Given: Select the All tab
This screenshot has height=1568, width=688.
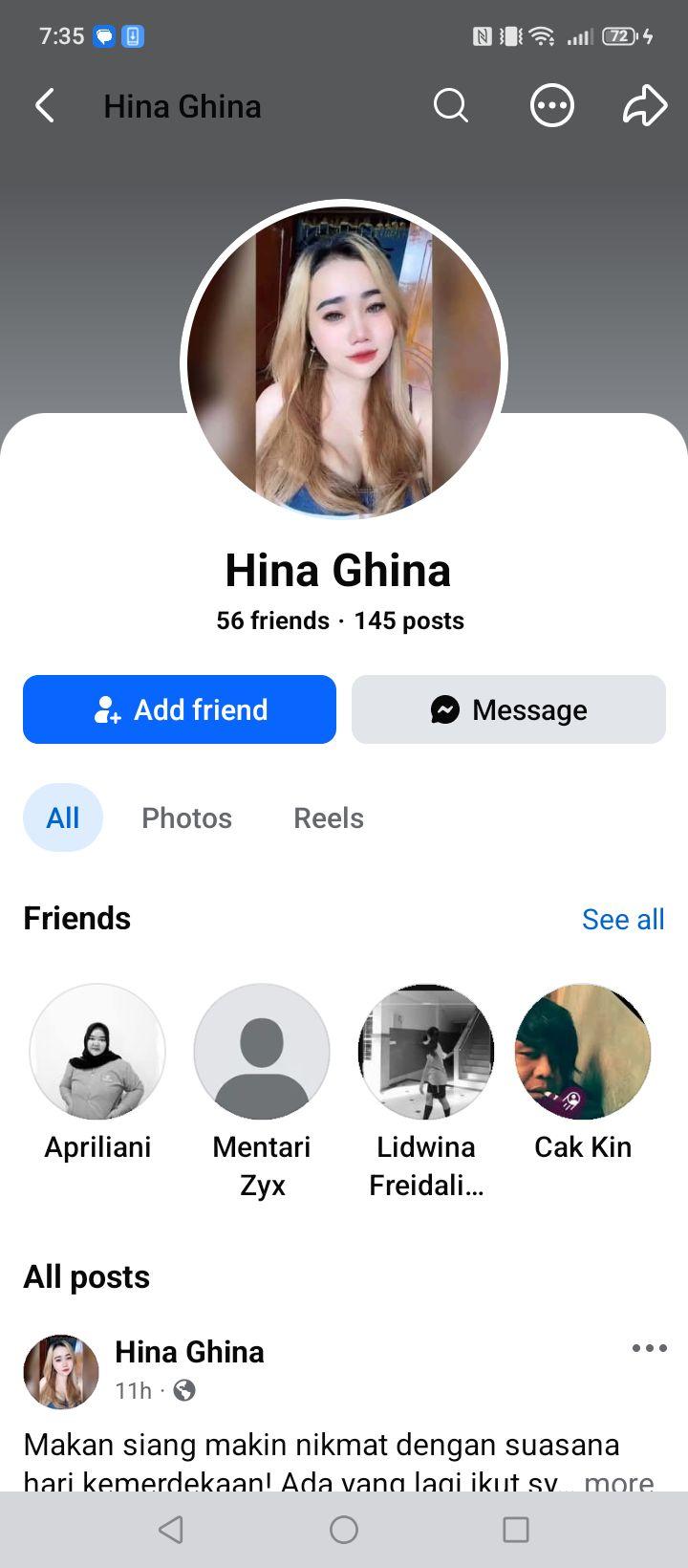Looking at the screenshot, I should click(x=63, y=817).
